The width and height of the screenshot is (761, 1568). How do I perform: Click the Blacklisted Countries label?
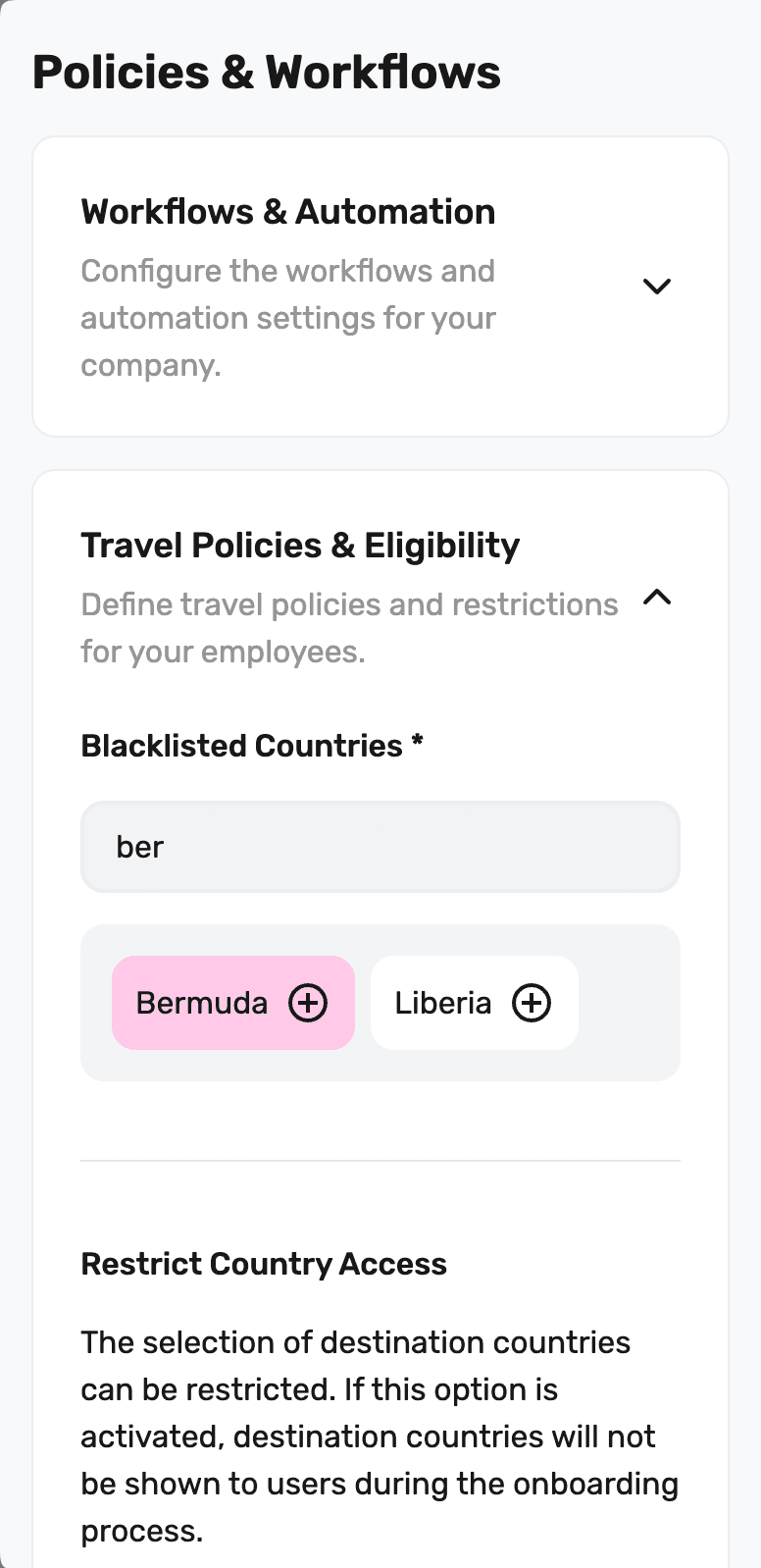click(251, 746)
